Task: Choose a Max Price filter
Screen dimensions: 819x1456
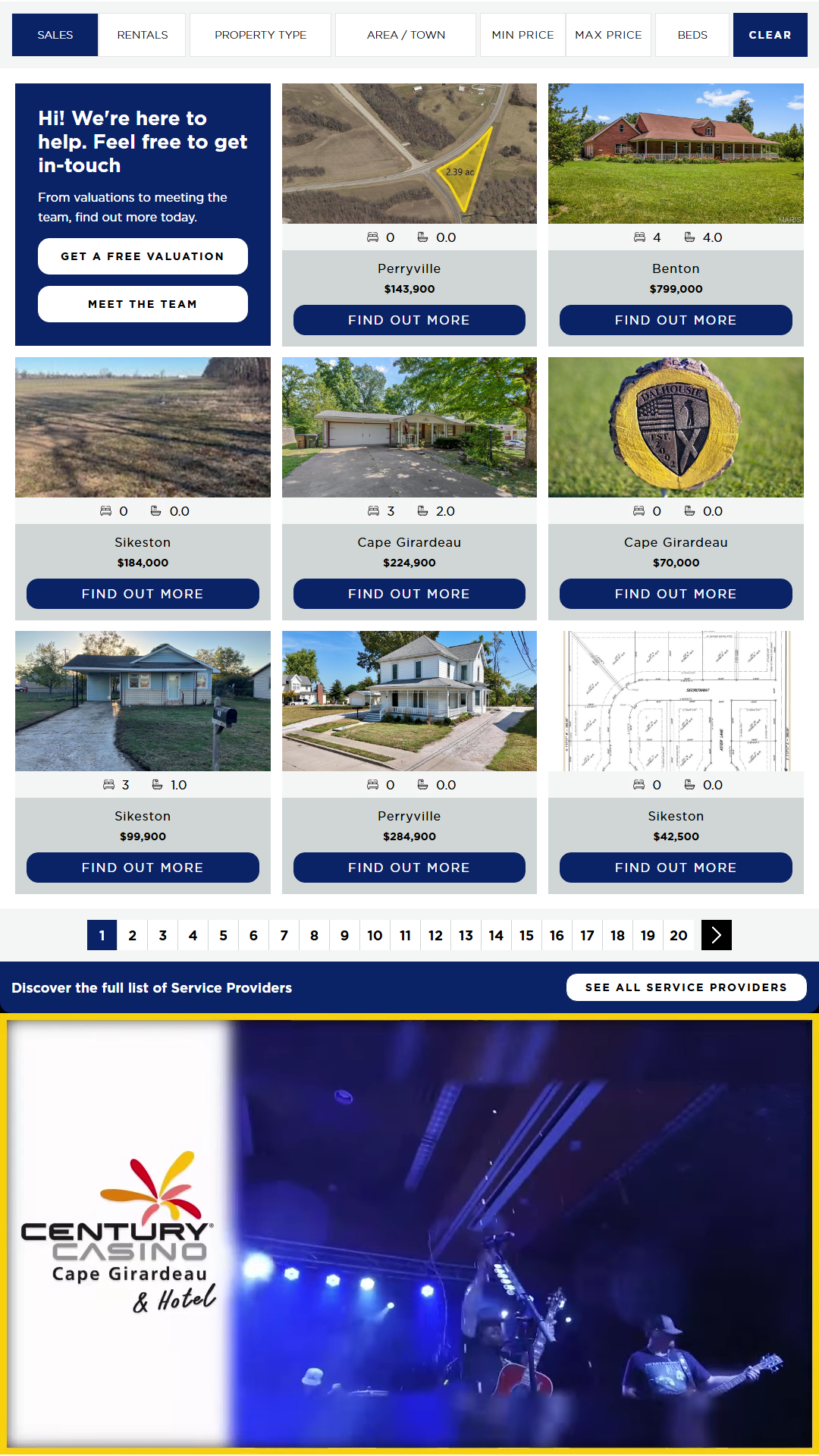Action: tap(608, 35)
